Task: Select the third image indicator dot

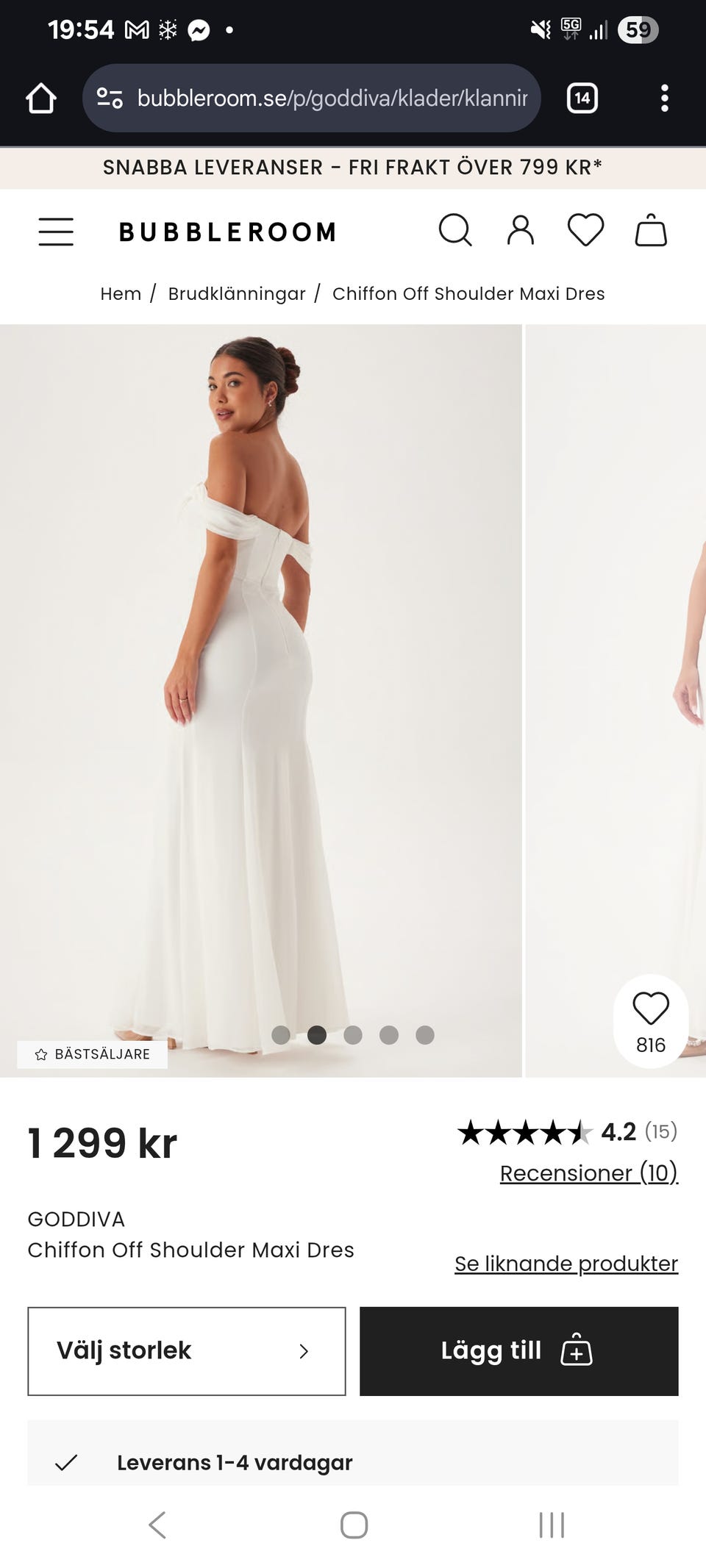Action: pos(353,1035)
